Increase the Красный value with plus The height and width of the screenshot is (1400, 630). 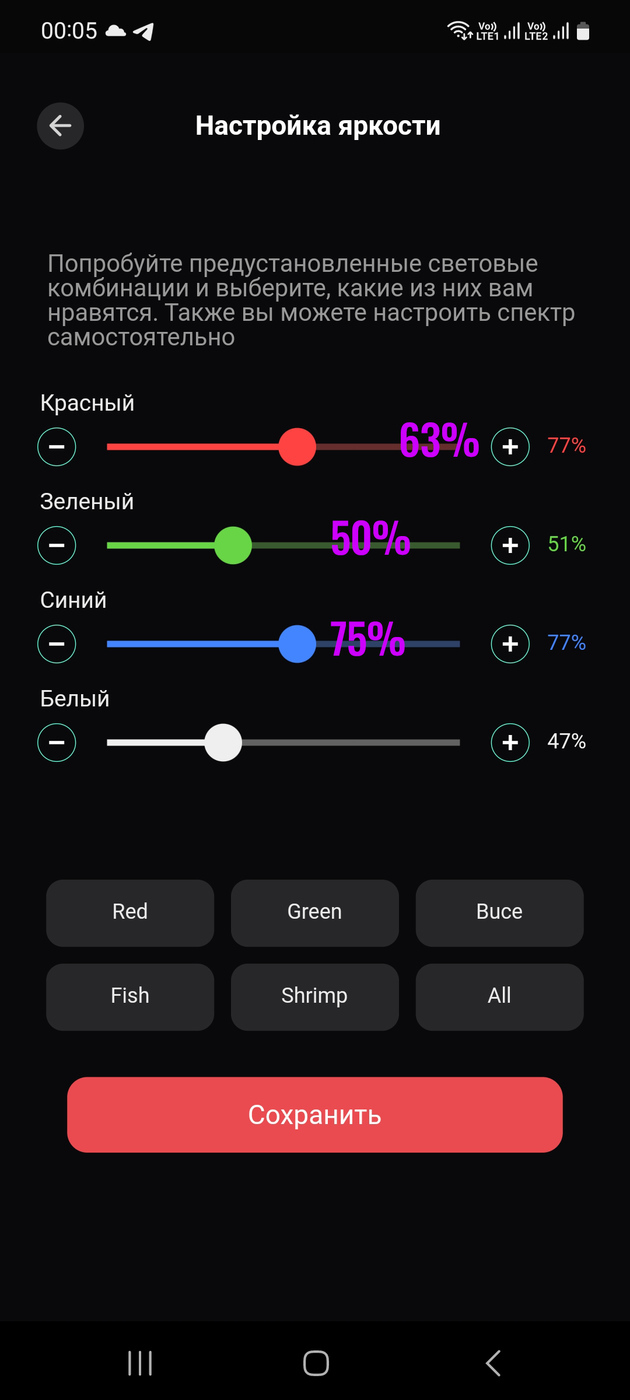click(510, 446)
